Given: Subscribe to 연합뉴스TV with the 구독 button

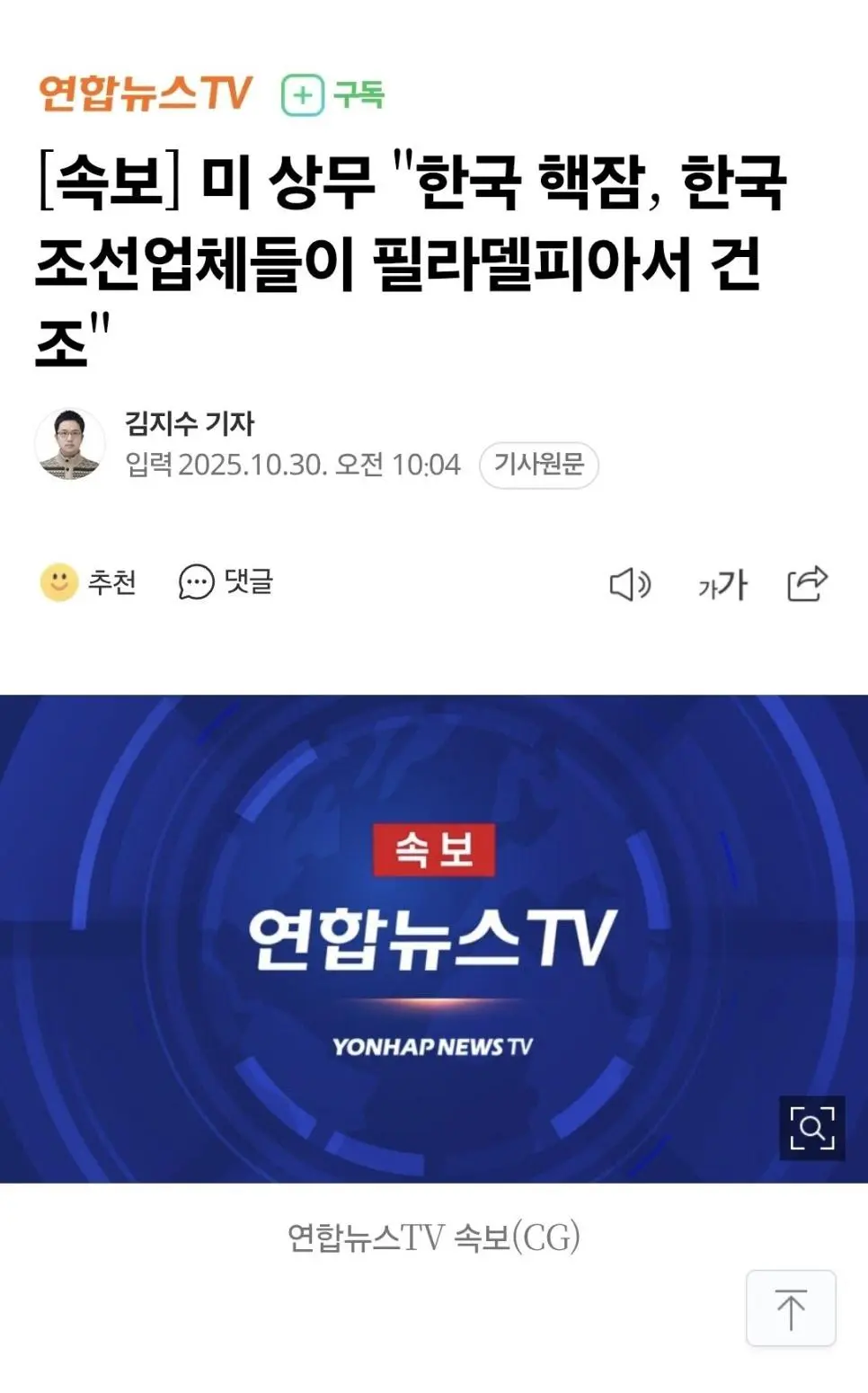Looking at the screenshot, I should (x=332, y=94).
